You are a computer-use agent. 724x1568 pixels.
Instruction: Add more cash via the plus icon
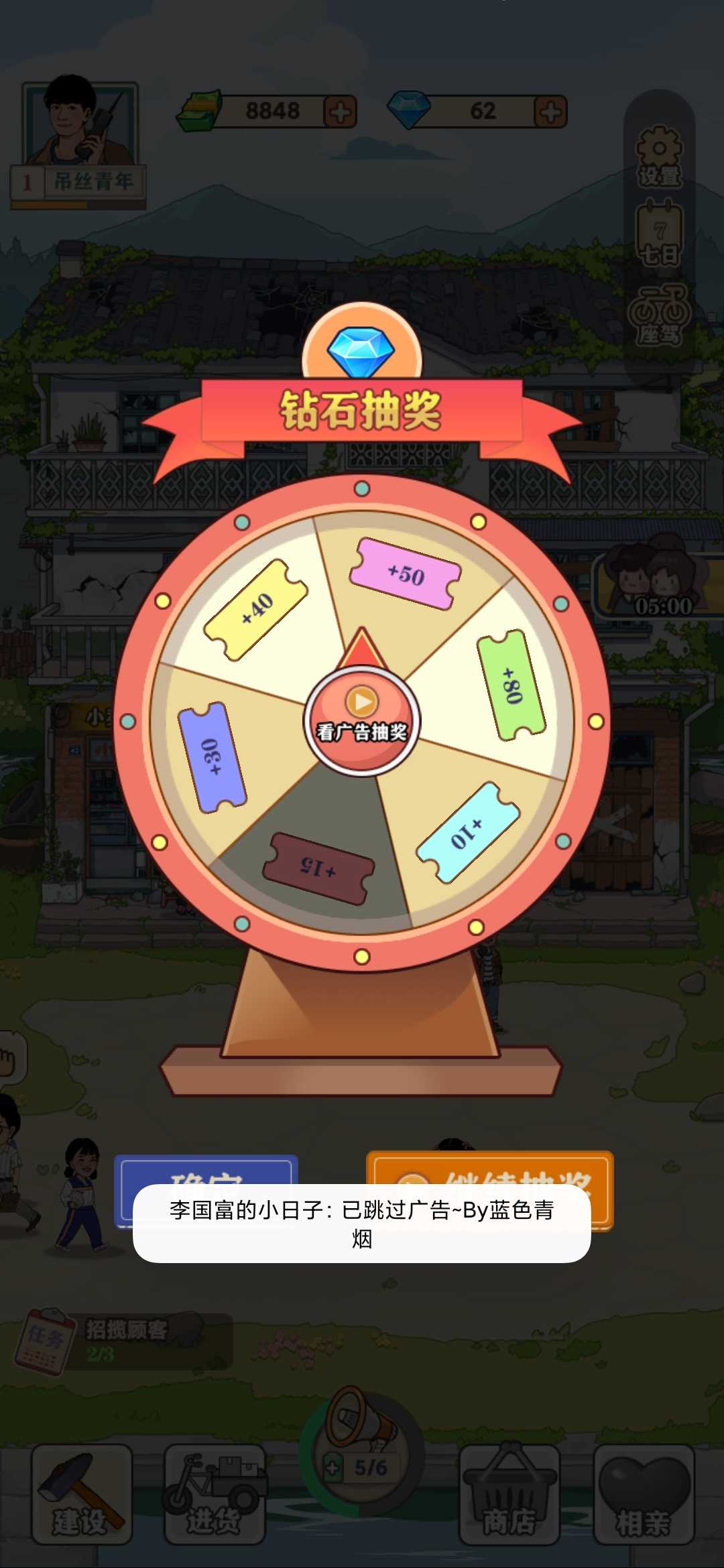click(x=340, y=112)
